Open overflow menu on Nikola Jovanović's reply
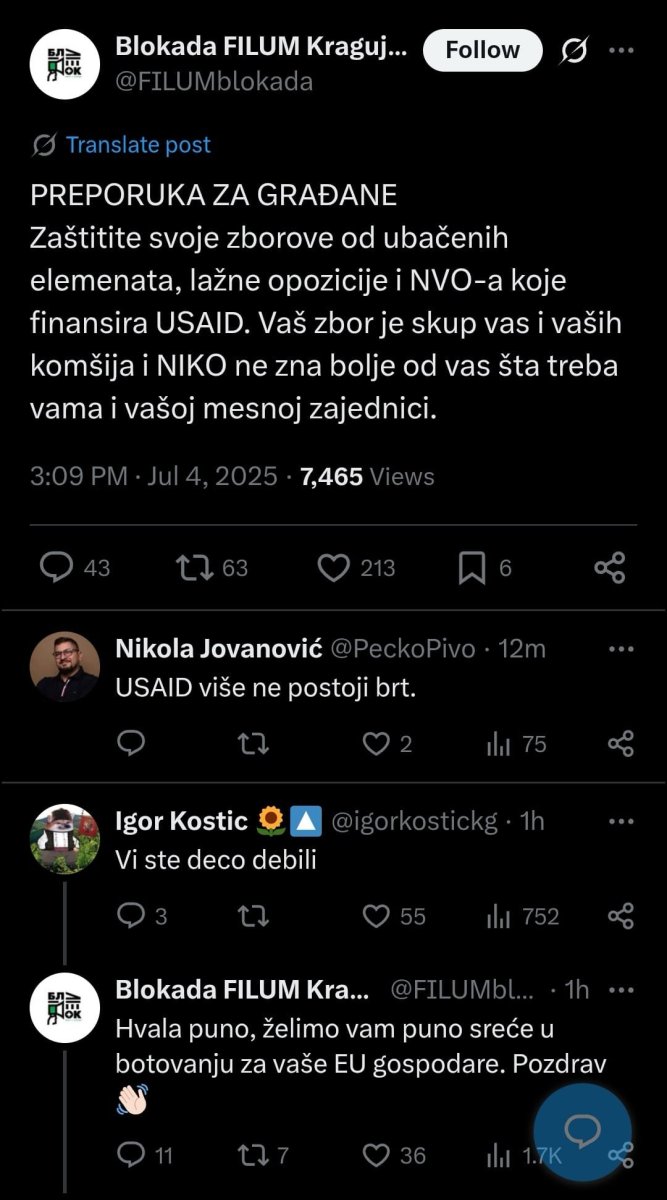The height and width of the screenshot is (1200, 667). (621, 648)
